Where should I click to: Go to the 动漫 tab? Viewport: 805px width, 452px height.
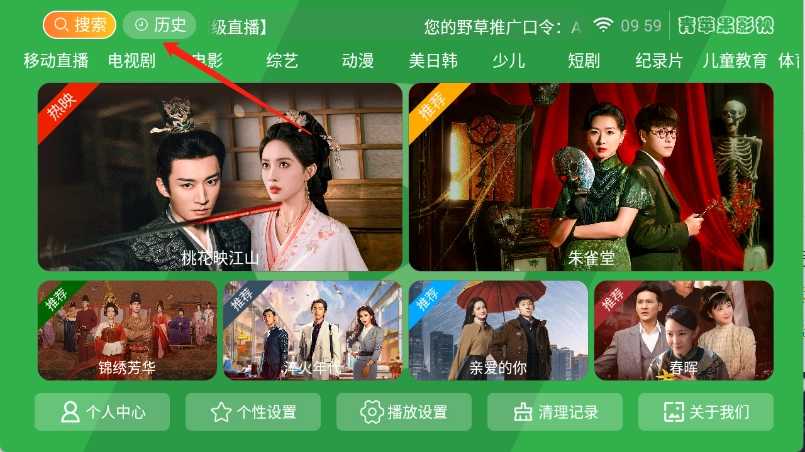click(x=357, y=61)
